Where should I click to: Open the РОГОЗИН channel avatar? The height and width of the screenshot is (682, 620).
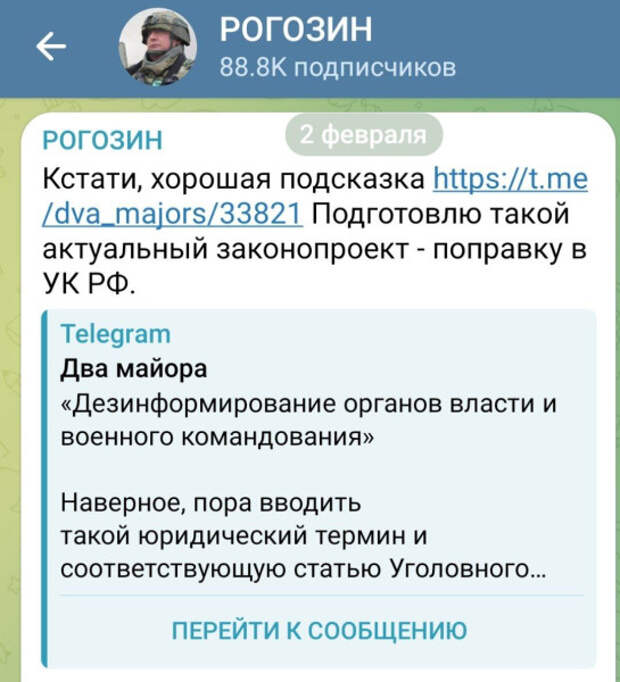click(157, 48)
